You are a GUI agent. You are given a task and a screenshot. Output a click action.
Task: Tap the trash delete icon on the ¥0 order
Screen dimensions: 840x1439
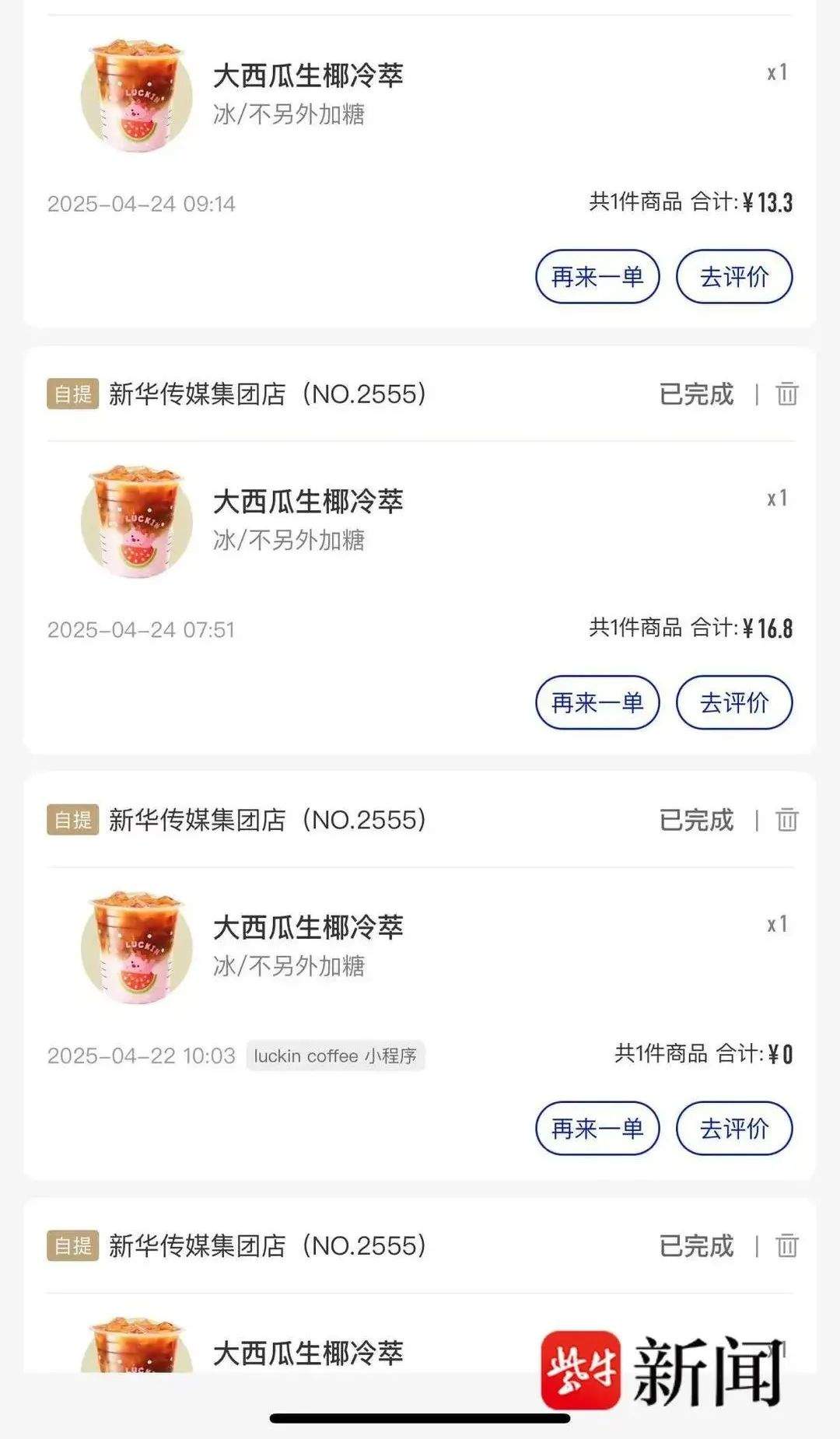788,820
